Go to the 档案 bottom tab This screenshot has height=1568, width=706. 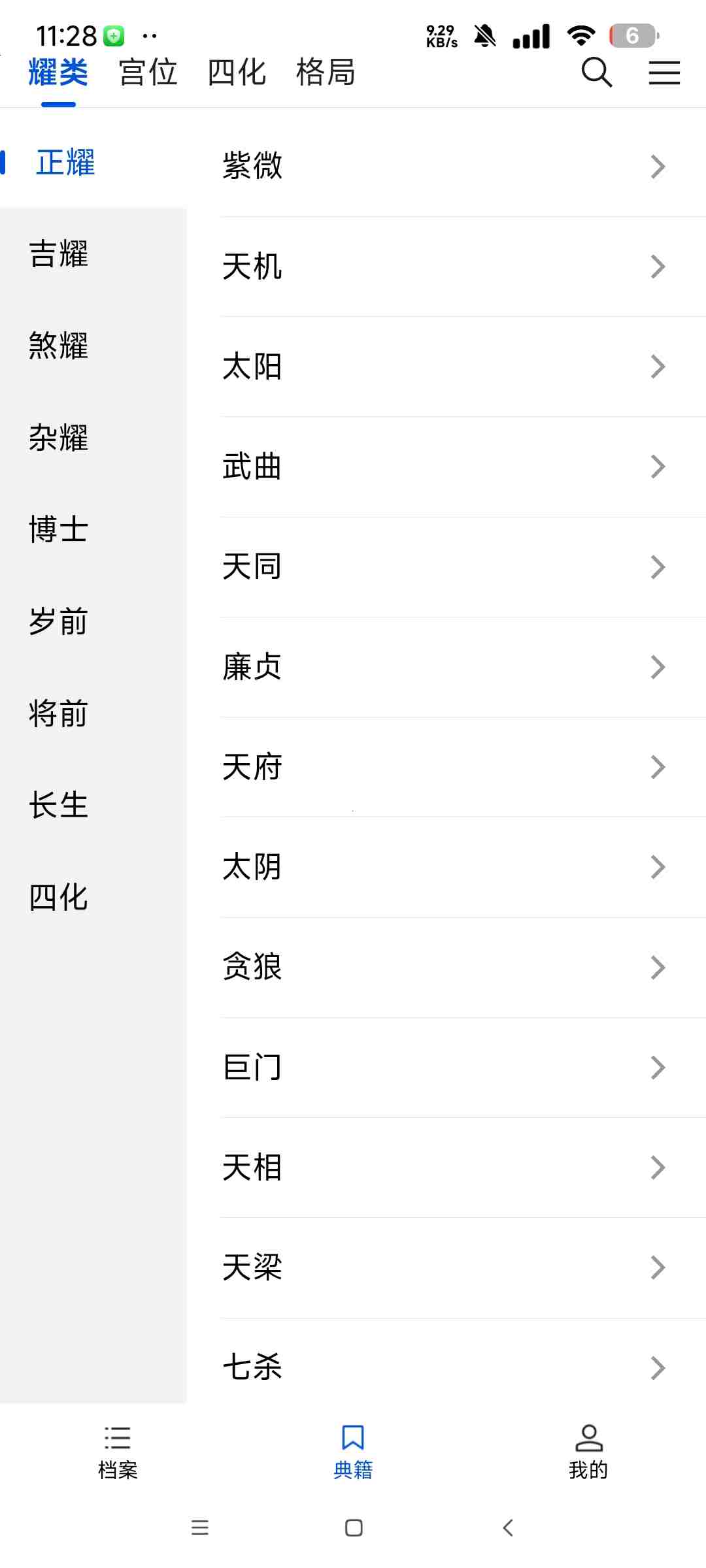click(x=118, y=1452)
